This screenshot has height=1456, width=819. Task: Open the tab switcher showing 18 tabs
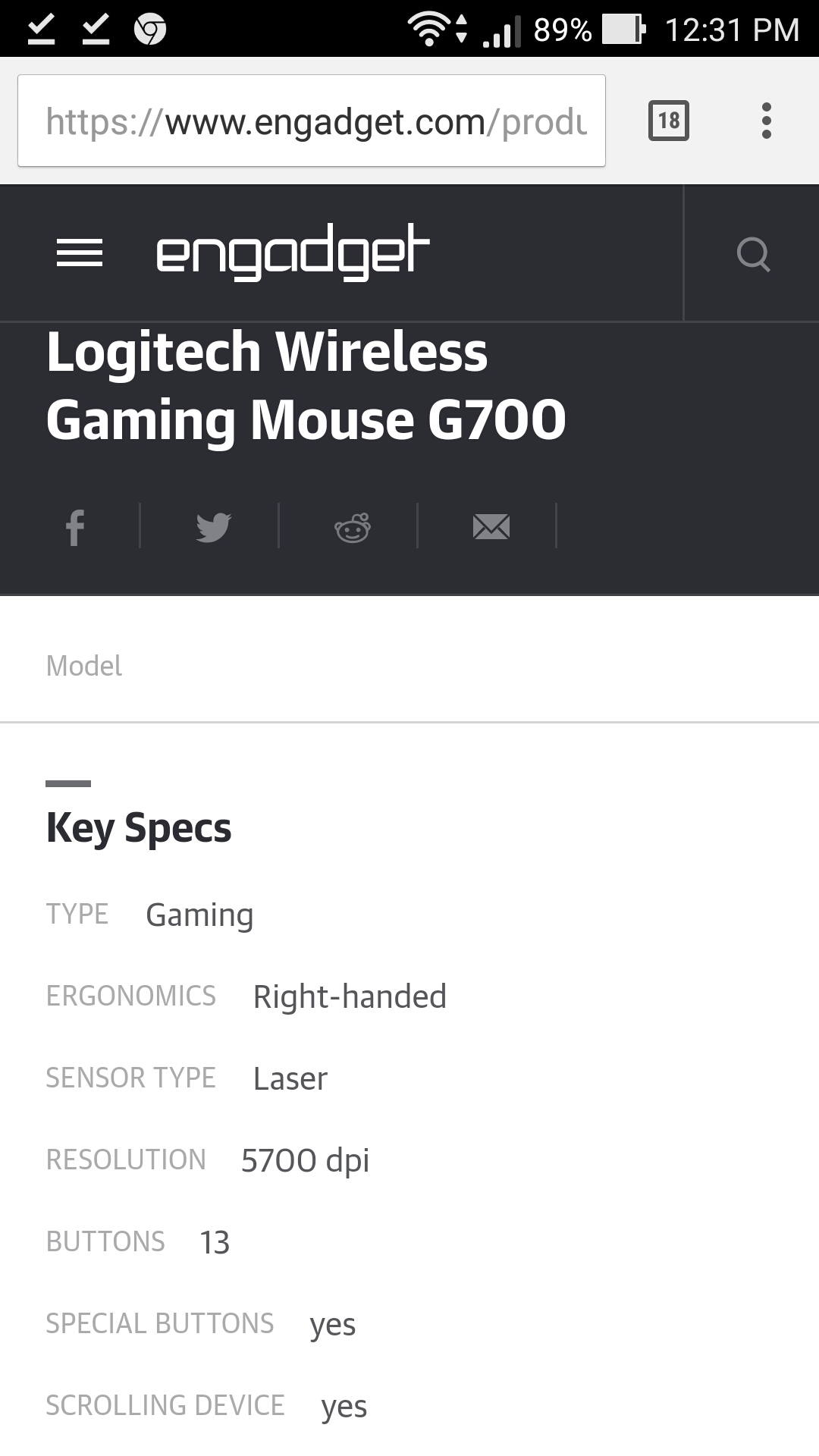coord(668,121)
